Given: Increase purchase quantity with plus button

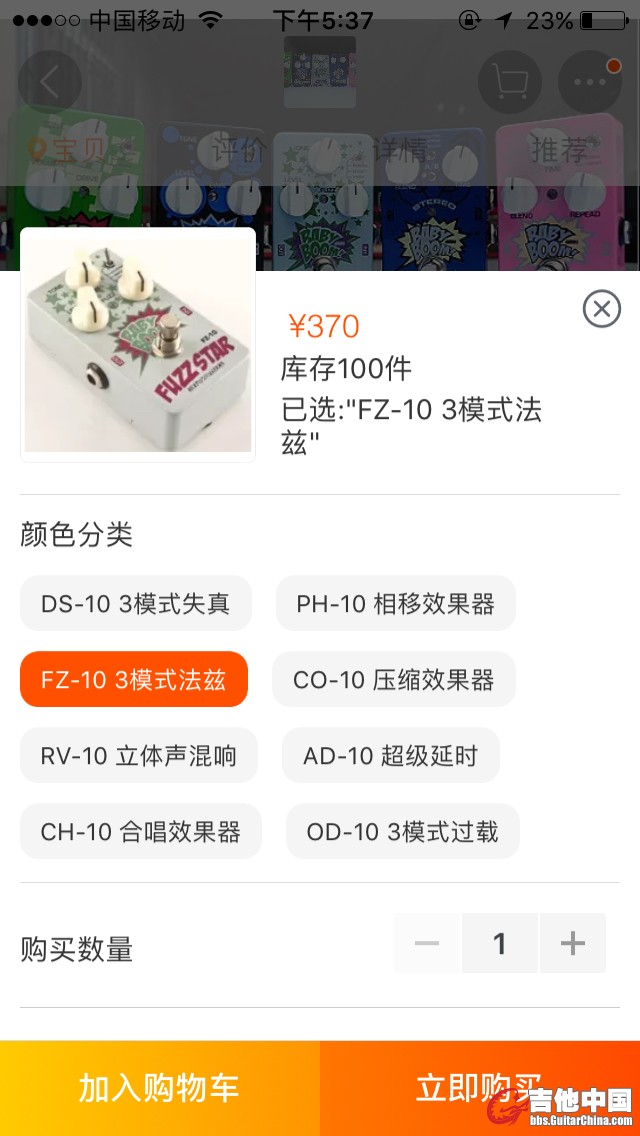Looking at the screenshot, I should [572, 943].
